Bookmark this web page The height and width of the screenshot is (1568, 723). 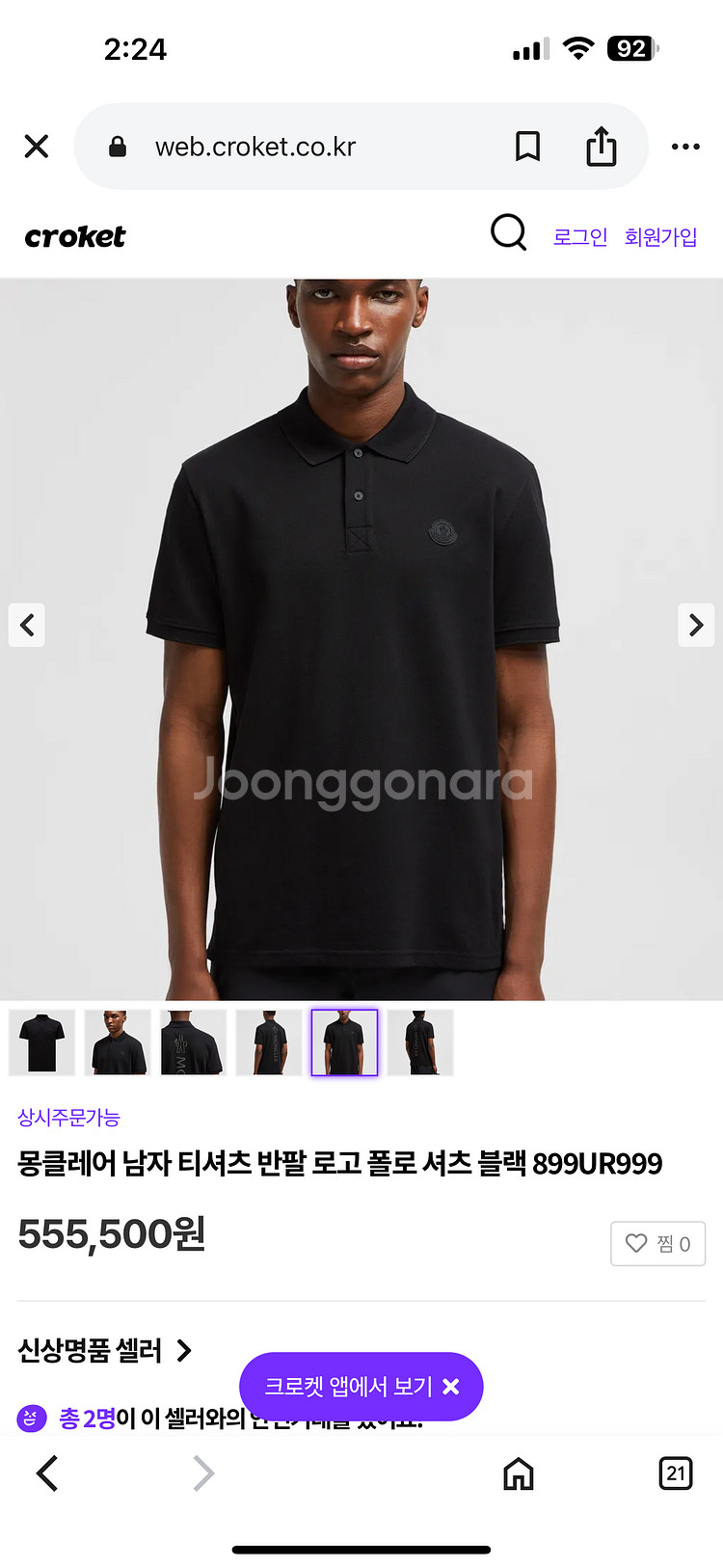[x=527, y=147]
